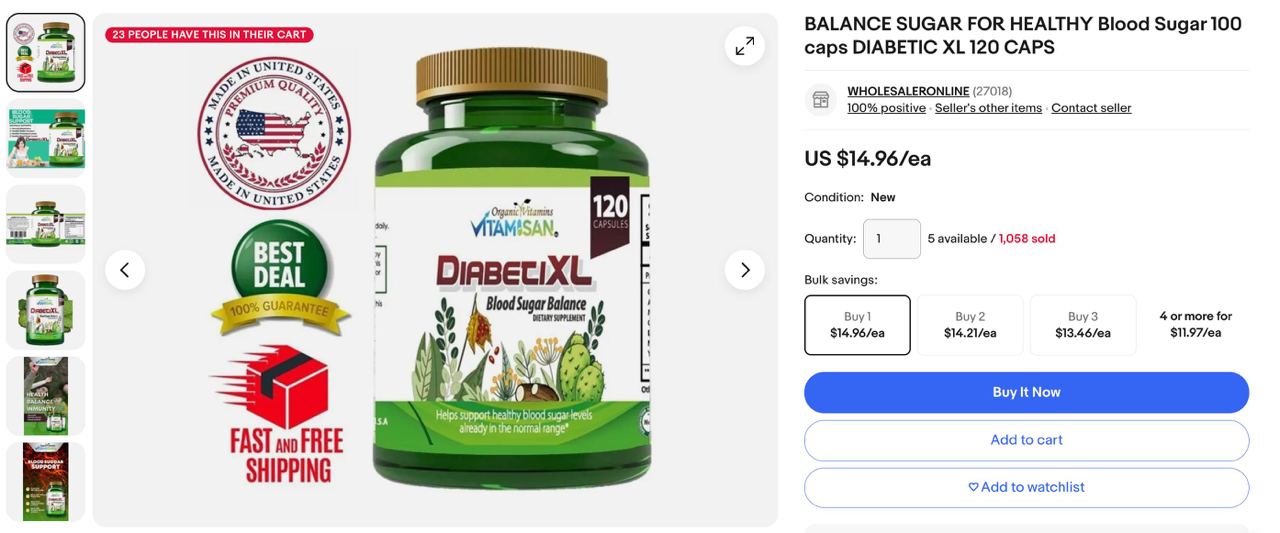The height and width of the screenshot is (533, 1280).
Task: Add the item to your watchlist
Action: coord(1026,487)
